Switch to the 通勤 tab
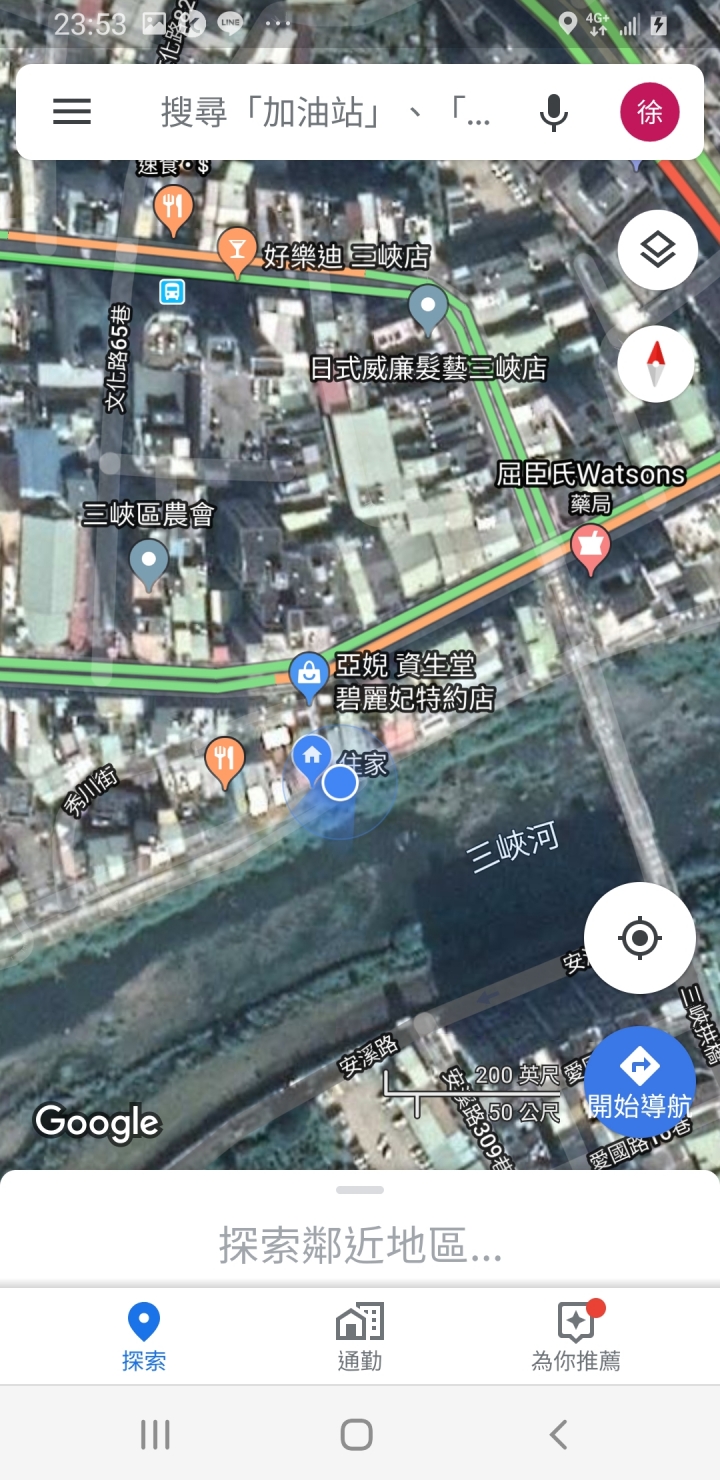 click(x=360, y=1336)
